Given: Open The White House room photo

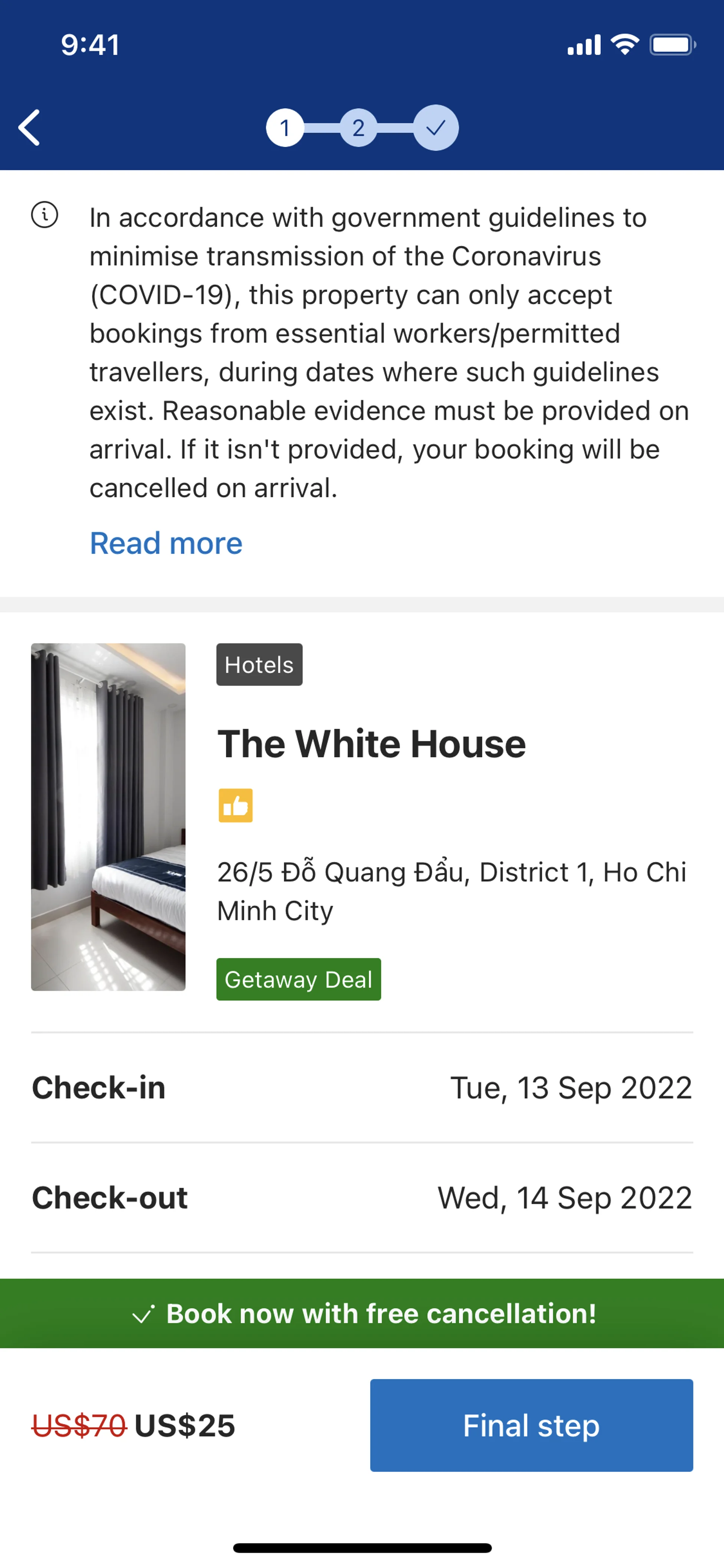Looking at the screenshot, I should (108, 816).
